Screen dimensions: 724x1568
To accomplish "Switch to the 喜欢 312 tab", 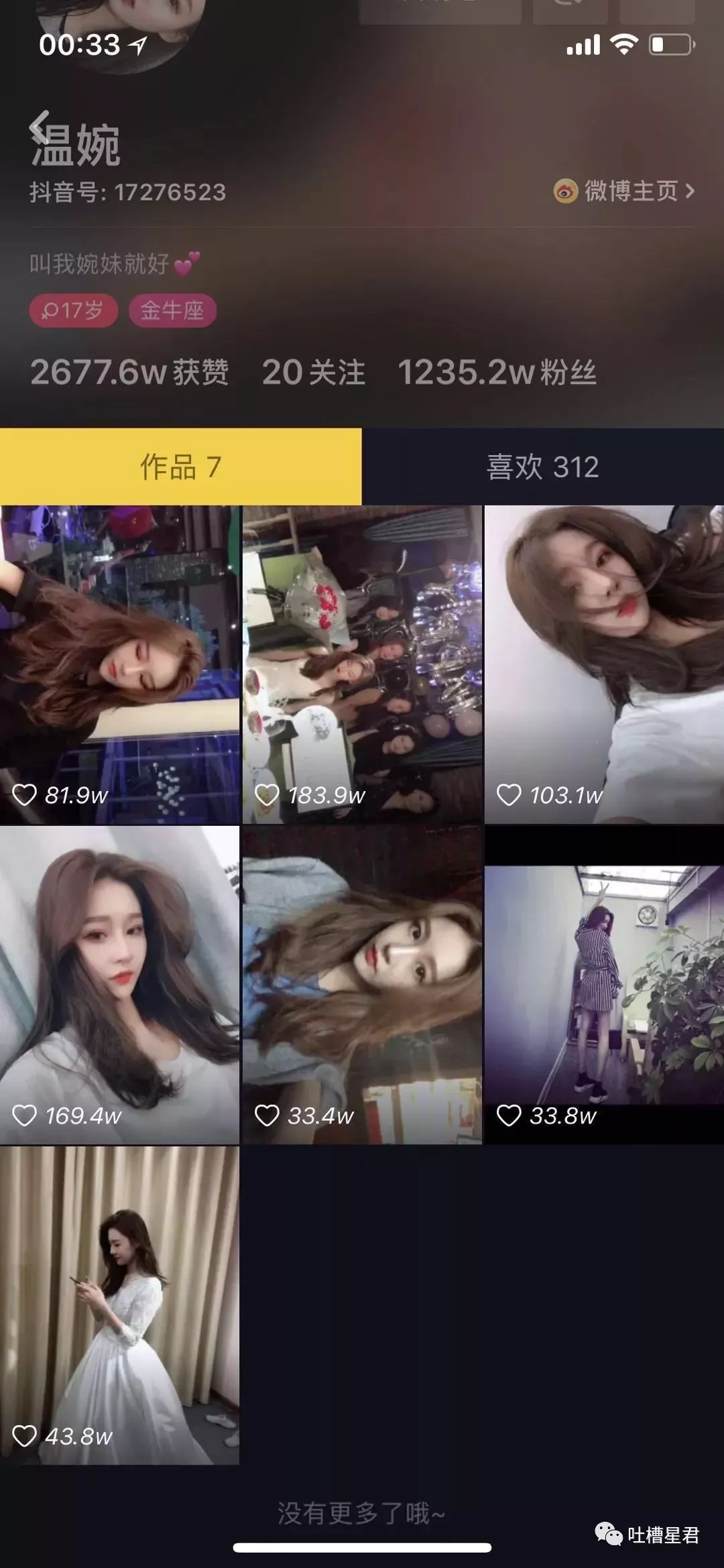I will (x=543, y=467).
